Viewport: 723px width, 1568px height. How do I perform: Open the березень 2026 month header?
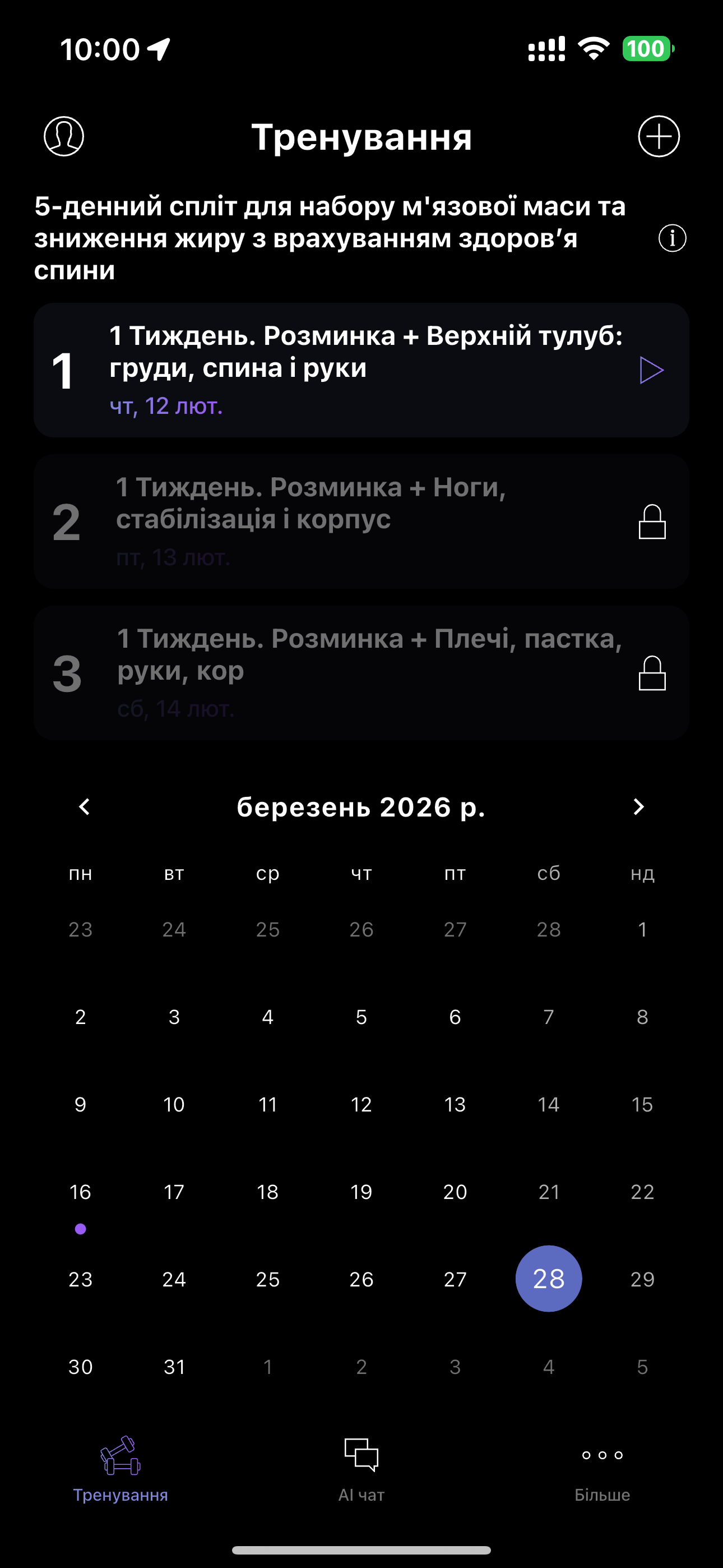coord(361,807)
